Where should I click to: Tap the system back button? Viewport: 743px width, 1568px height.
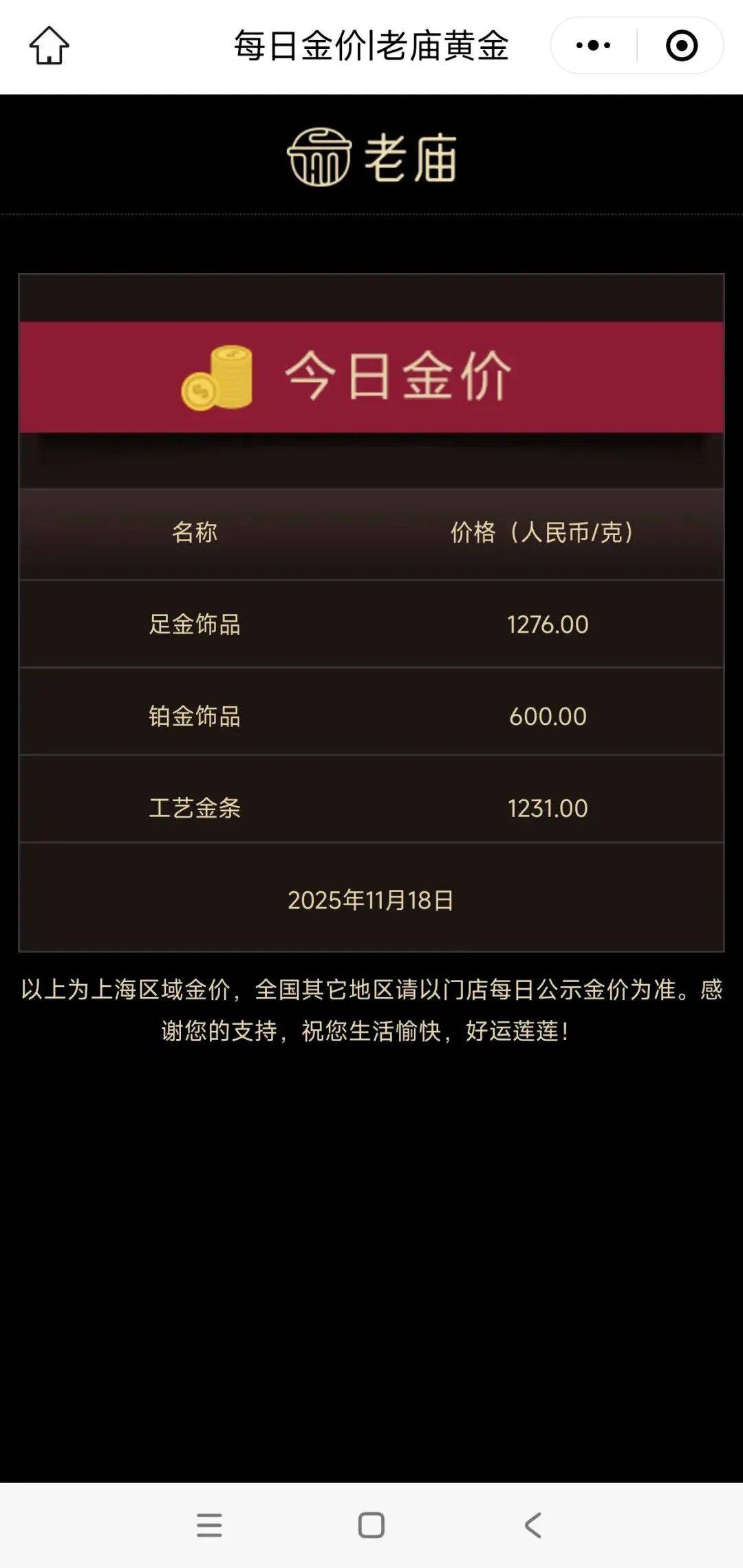533,1525
